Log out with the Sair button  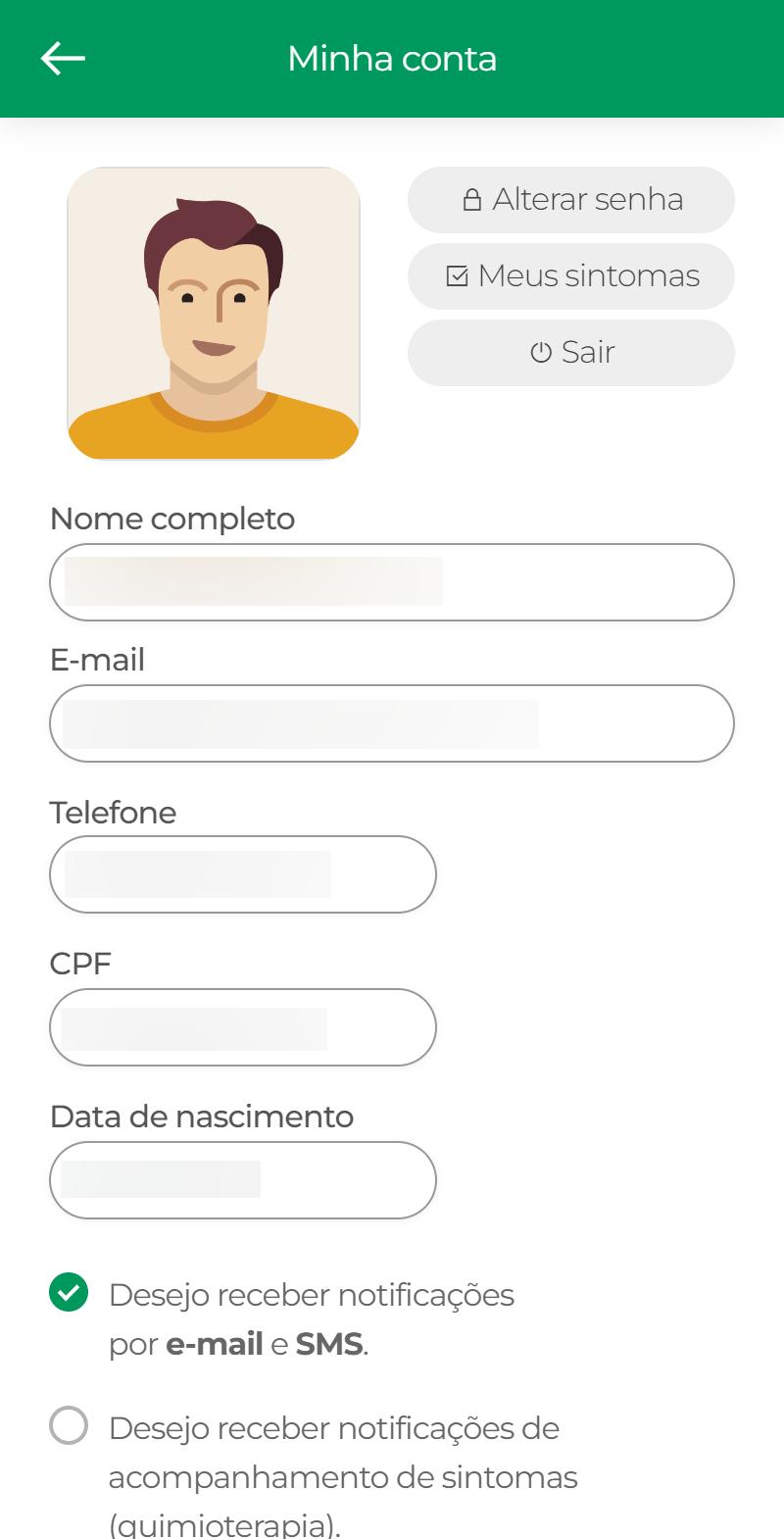(571, 353)
